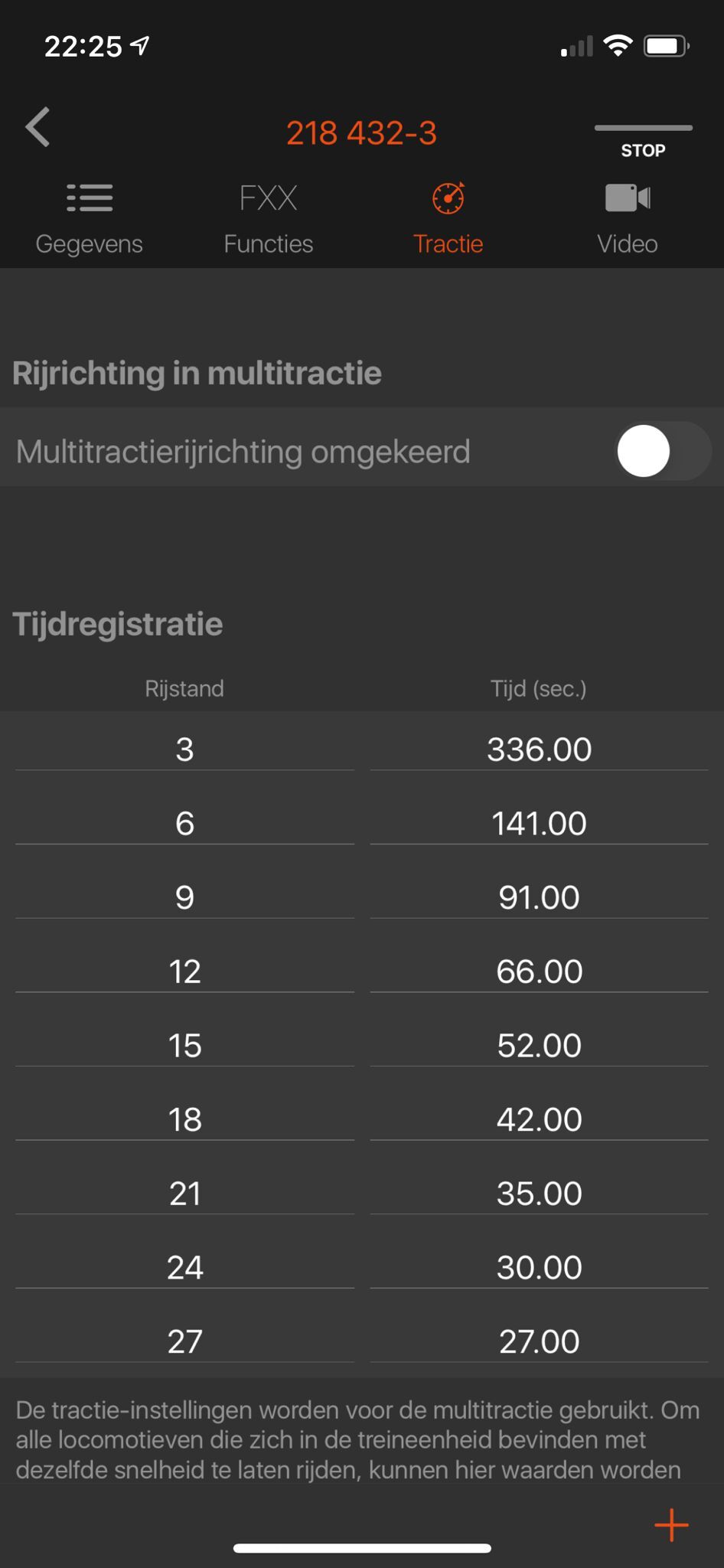Image resolution: width=724 pixels, height=1568 pixels.
Task: Edit the time value 141.00
Action: pos(539,822)
